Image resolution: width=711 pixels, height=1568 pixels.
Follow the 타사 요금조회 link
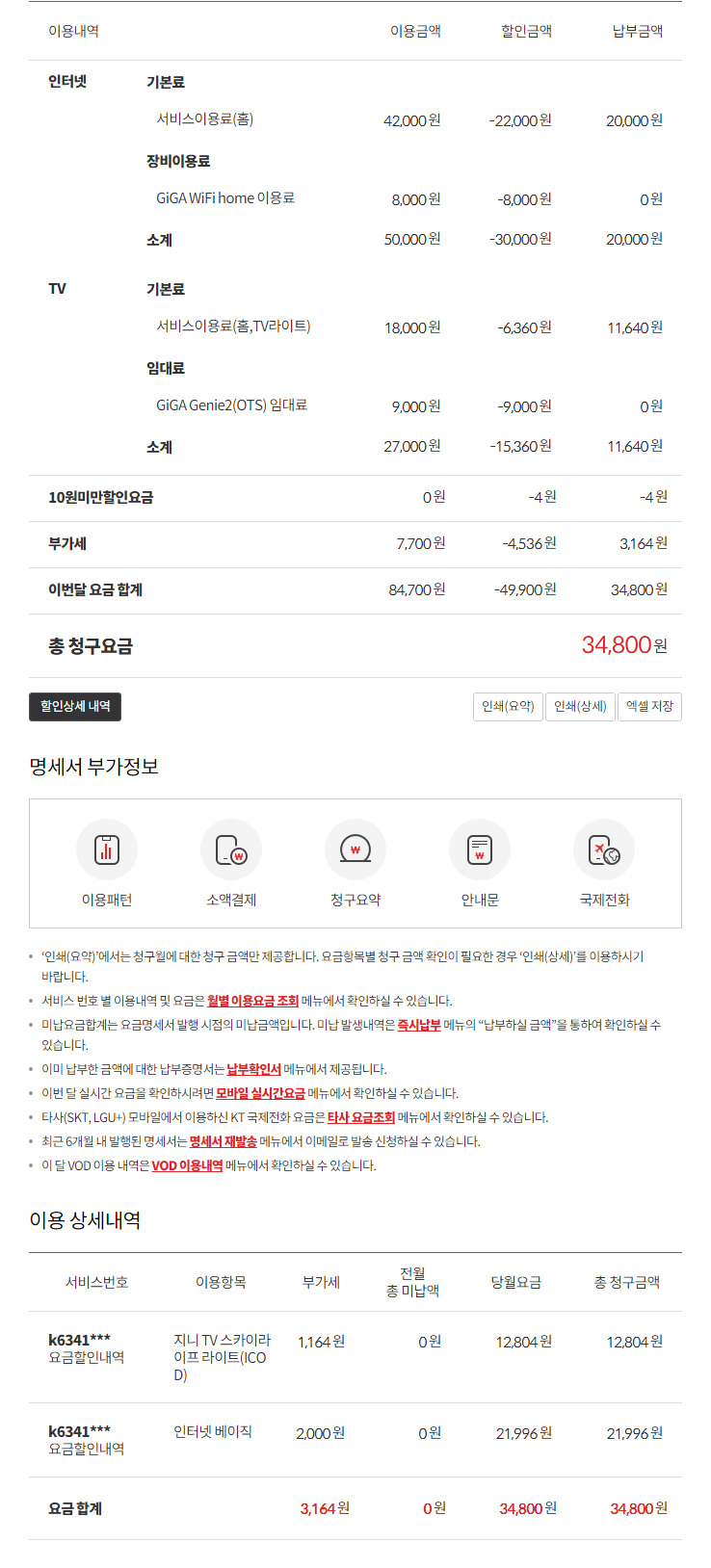pos(361,1117)
